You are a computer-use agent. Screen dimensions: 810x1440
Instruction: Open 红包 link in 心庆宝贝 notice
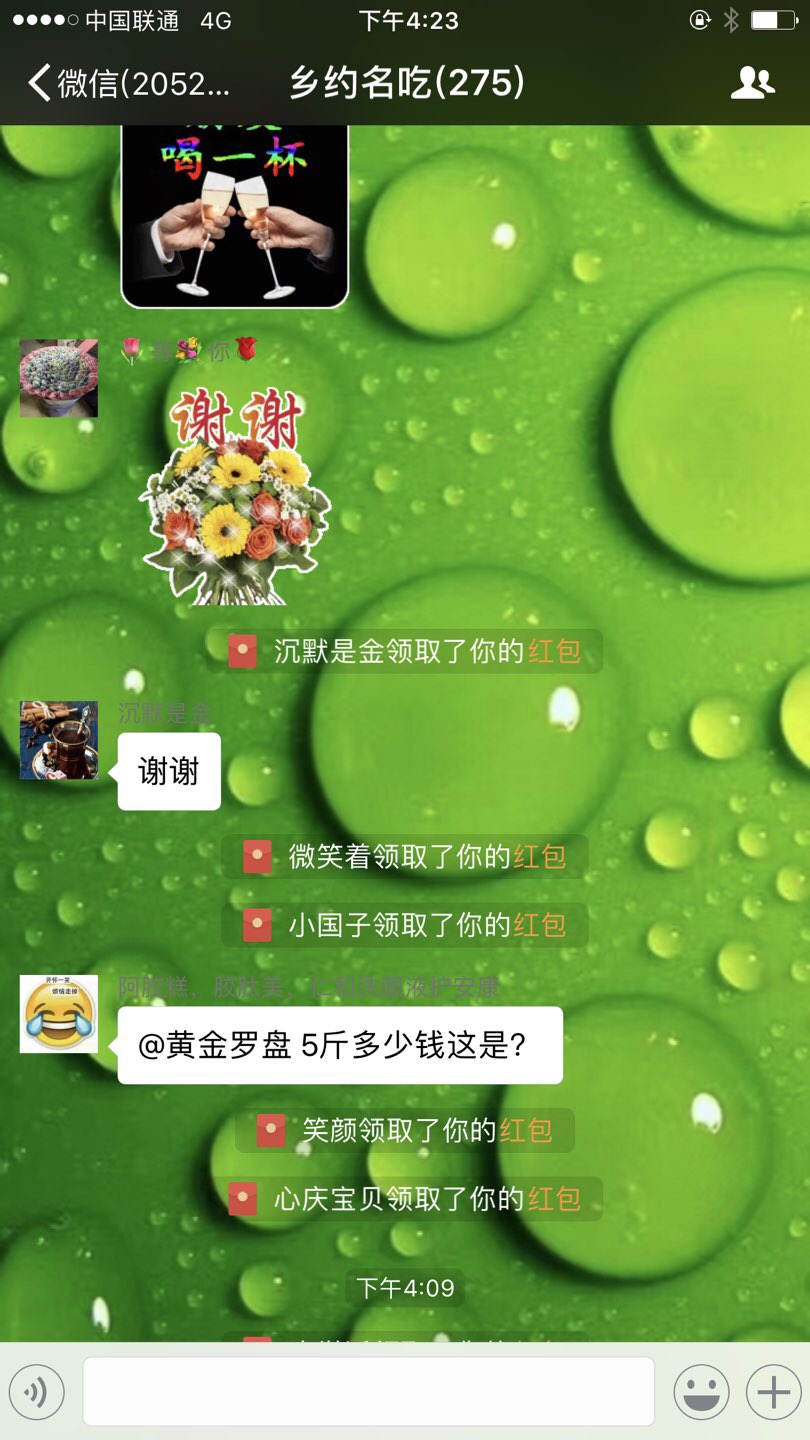pyautogui.click(x=555, y=1199)
